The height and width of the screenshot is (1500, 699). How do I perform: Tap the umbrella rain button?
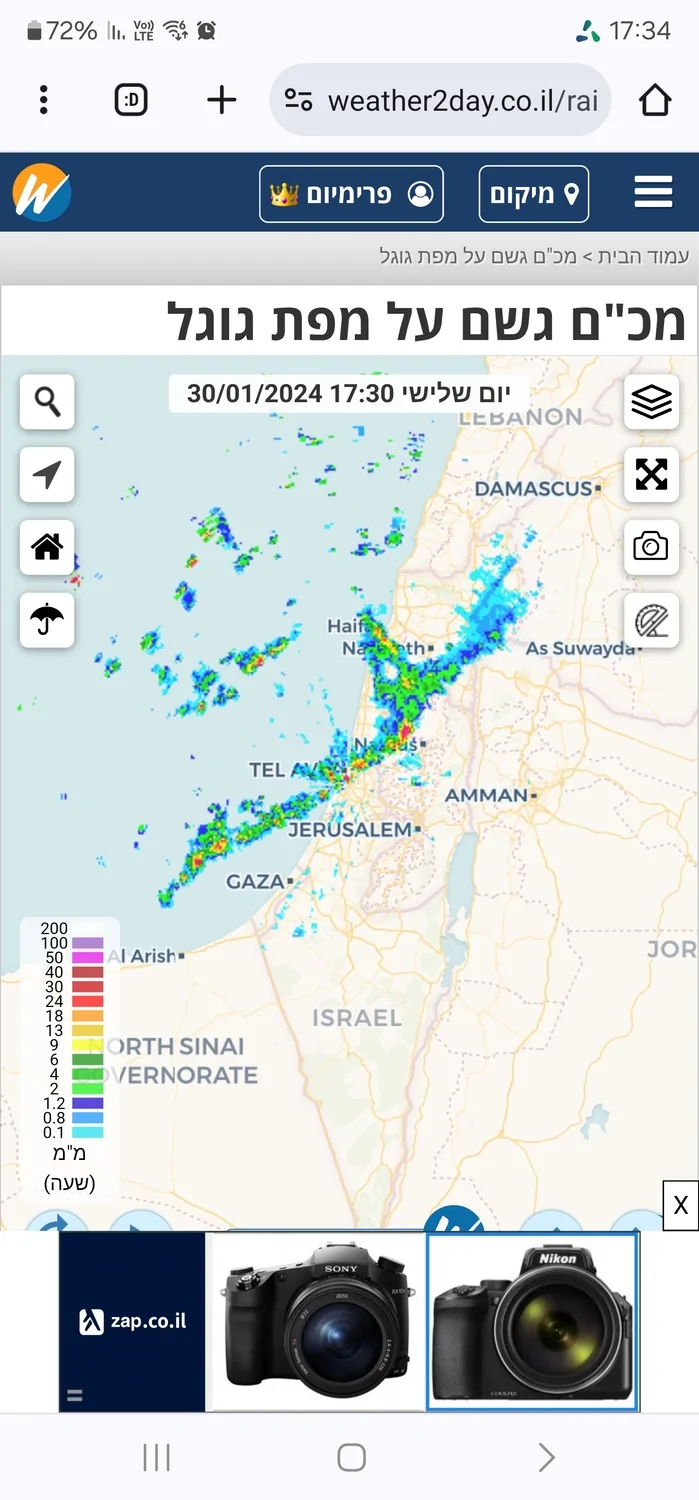pyautogui.click(x=47, y=620)
